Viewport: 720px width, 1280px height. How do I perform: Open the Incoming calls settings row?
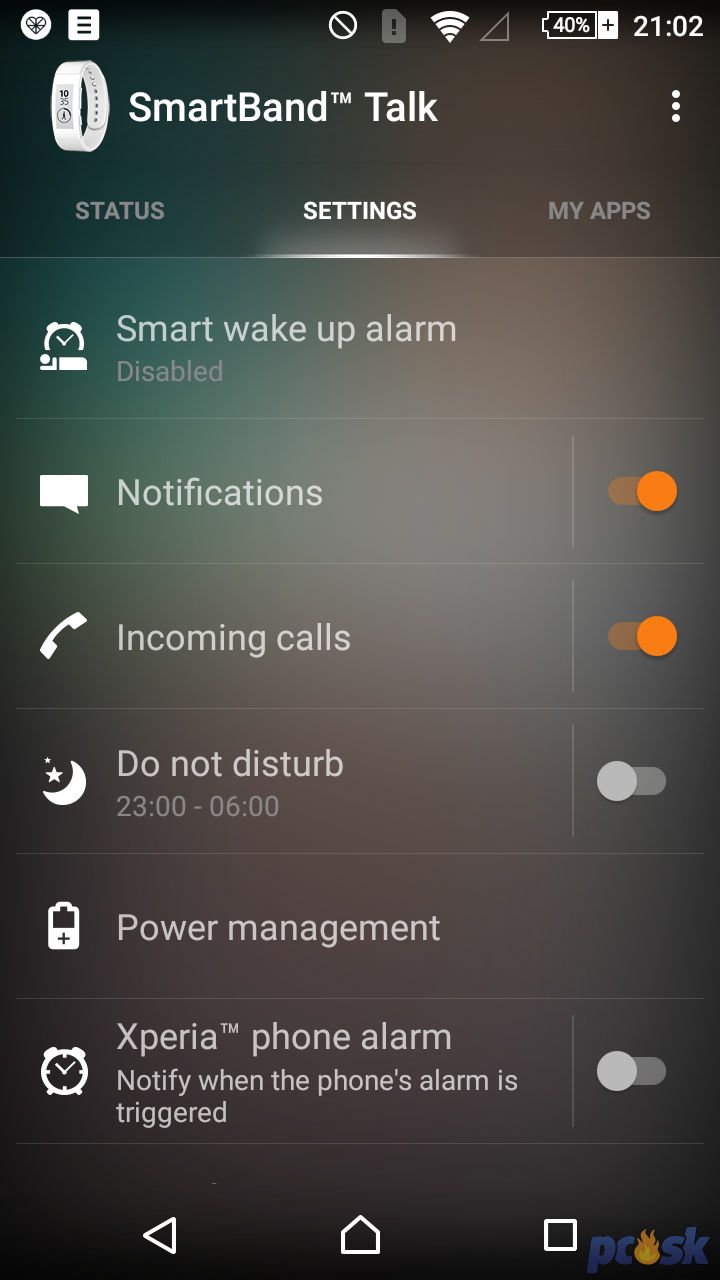coord(294,637)
